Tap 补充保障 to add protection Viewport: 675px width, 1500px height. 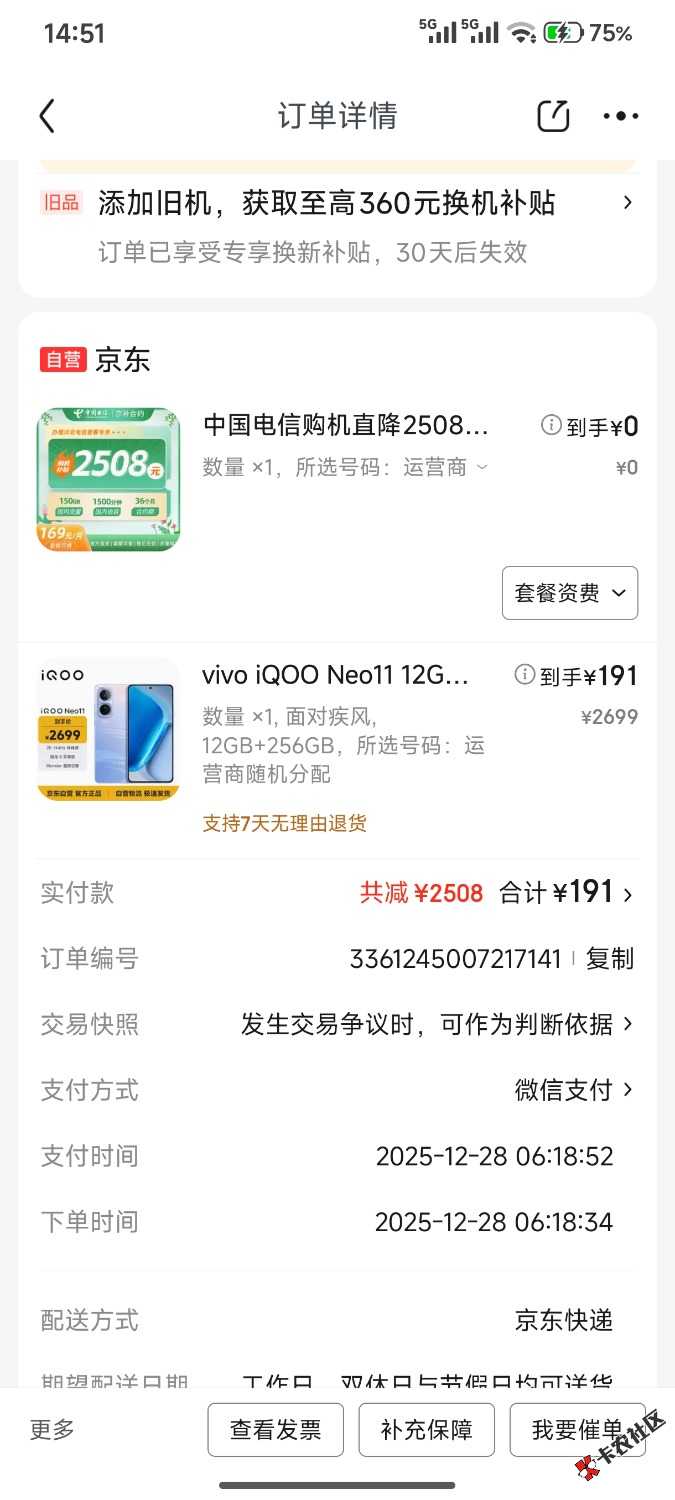[426, 1430]
